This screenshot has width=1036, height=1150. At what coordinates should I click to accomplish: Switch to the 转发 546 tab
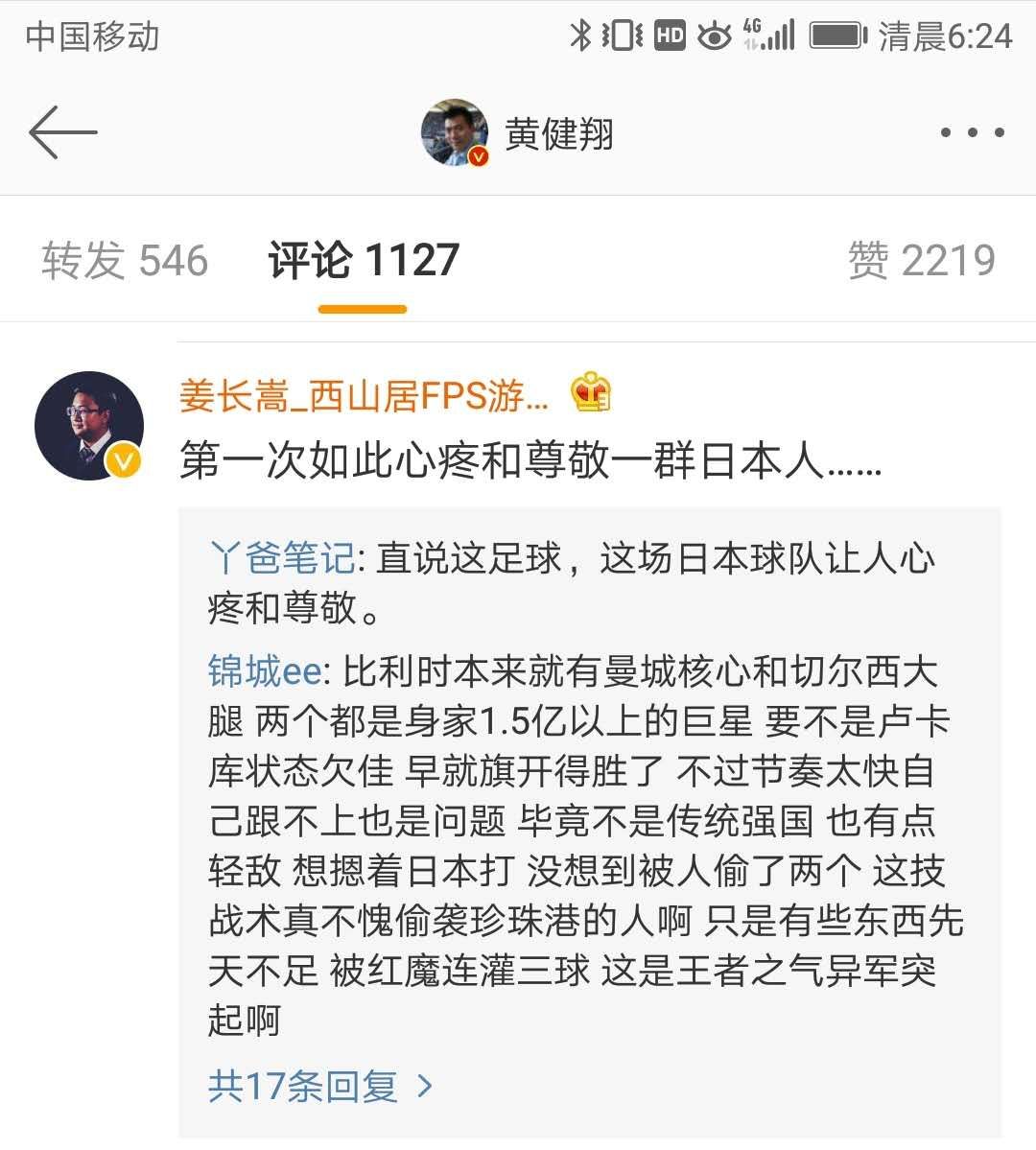pos(125,260)
